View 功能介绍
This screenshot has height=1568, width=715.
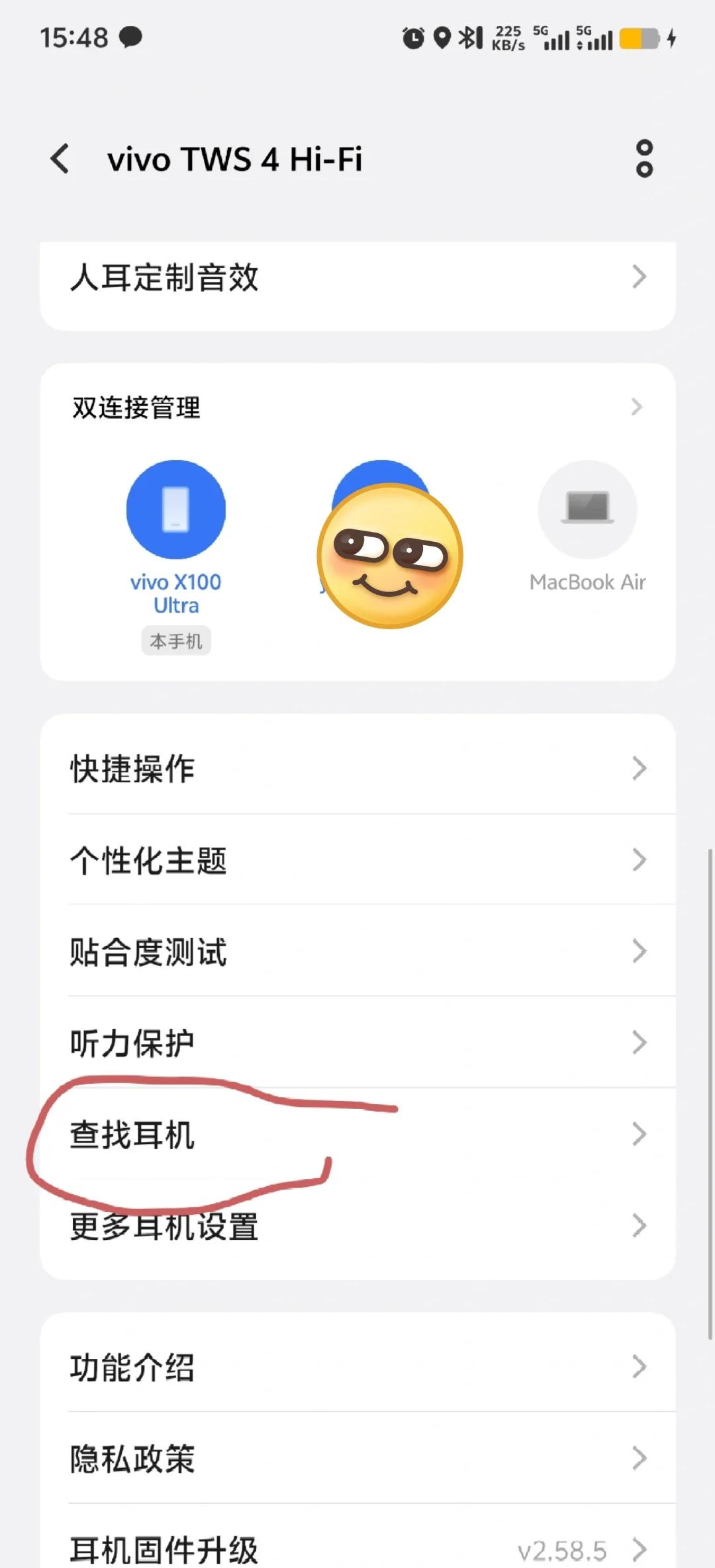[358, 1367]
